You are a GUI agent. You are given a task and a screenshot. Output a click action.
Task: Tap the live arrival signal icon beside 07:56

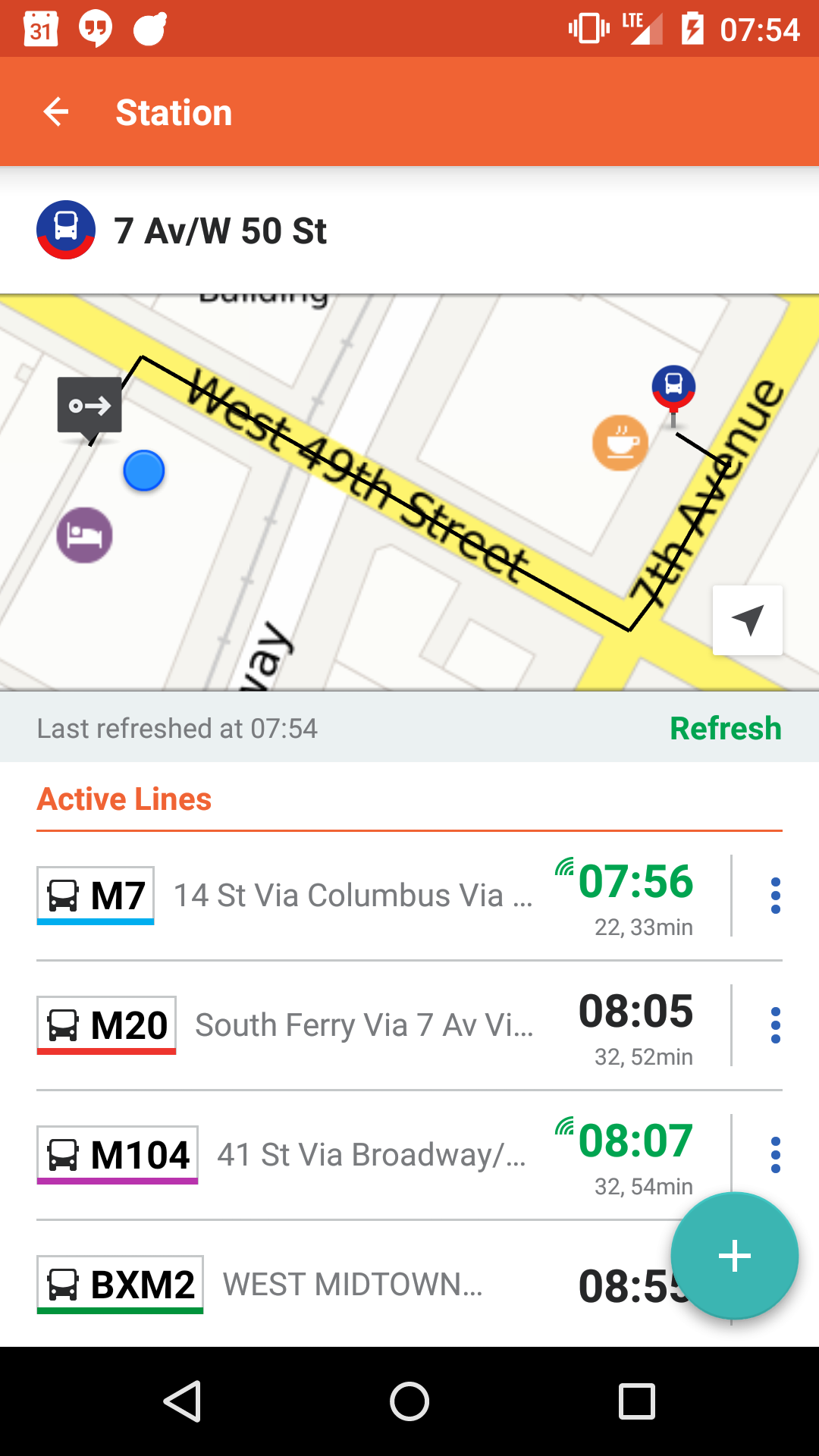coord(564,864)
